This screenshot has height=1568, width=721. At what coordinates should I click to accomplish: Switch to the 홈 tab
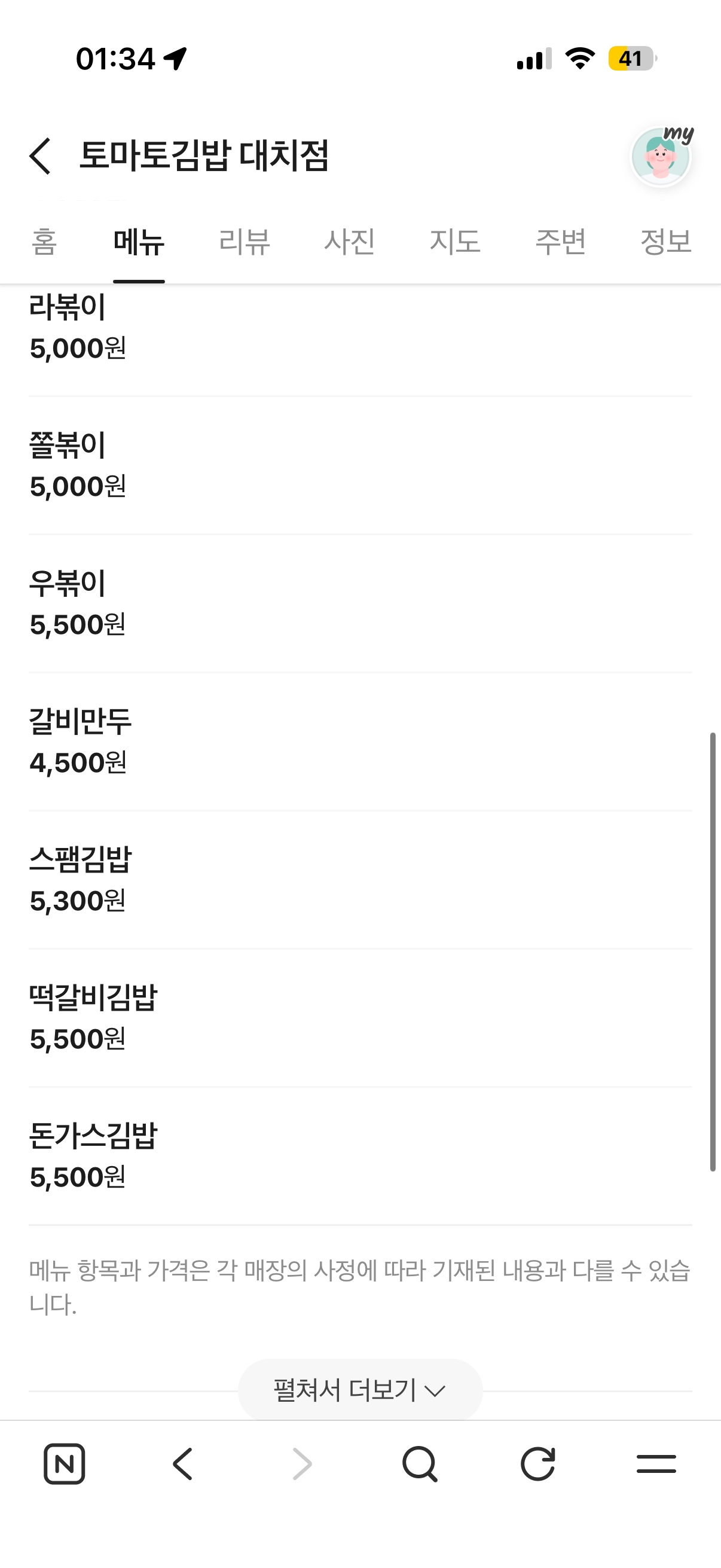(x=44, y=242)
